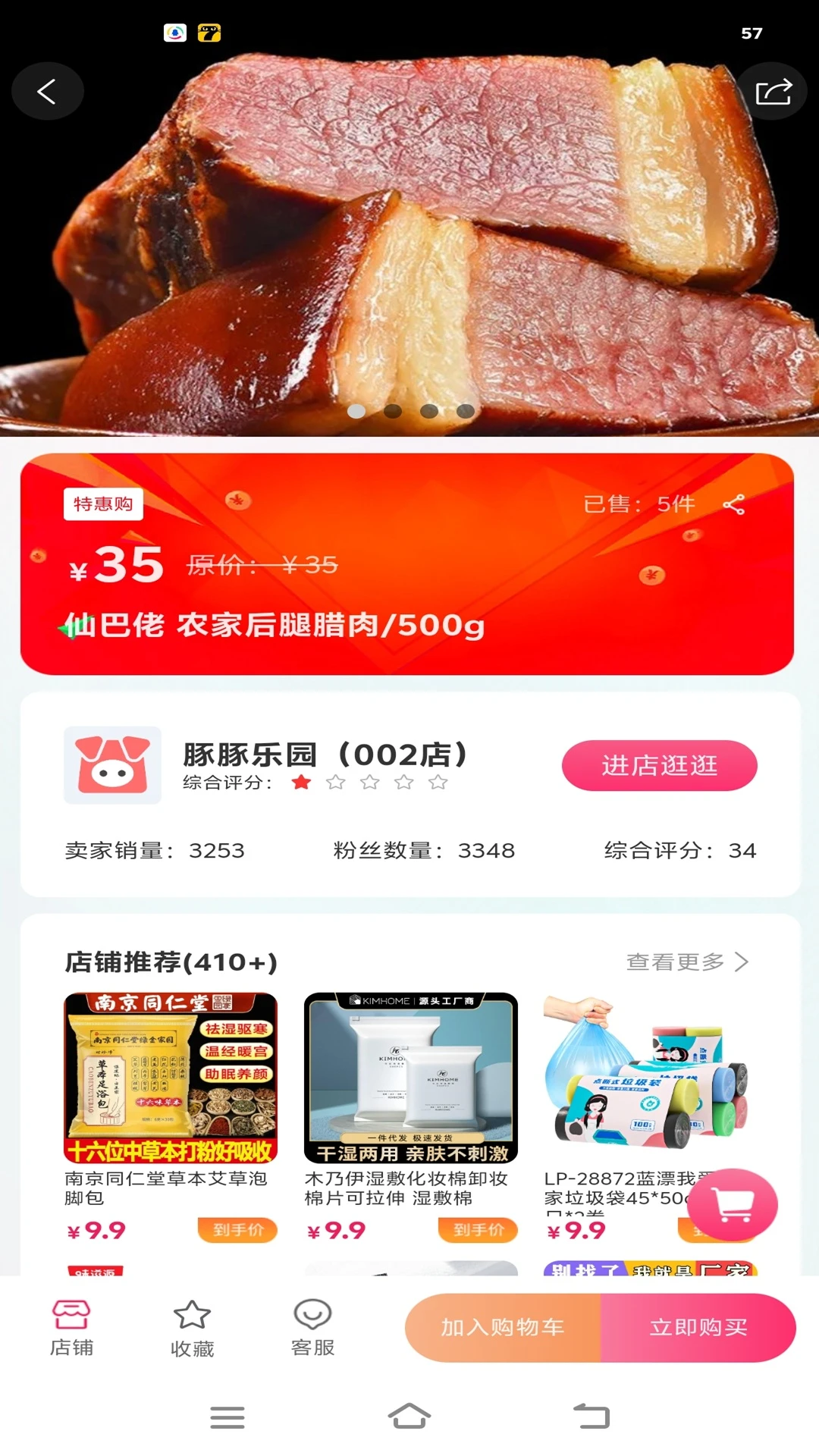The height and width of the screenshot is (1456, 819).
Task: Select the 特惠购 price banner
Action: click(103, 504)
